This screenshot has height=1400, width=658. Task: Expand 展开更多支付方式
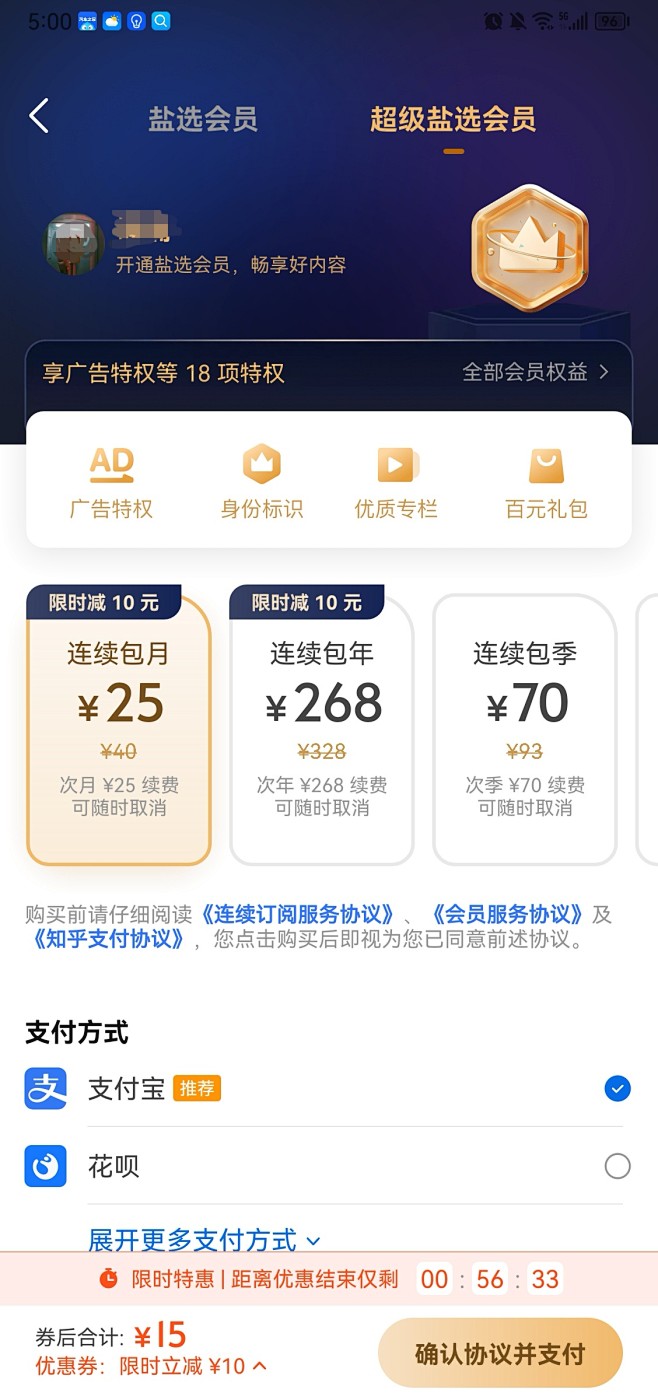point(205,1240)
